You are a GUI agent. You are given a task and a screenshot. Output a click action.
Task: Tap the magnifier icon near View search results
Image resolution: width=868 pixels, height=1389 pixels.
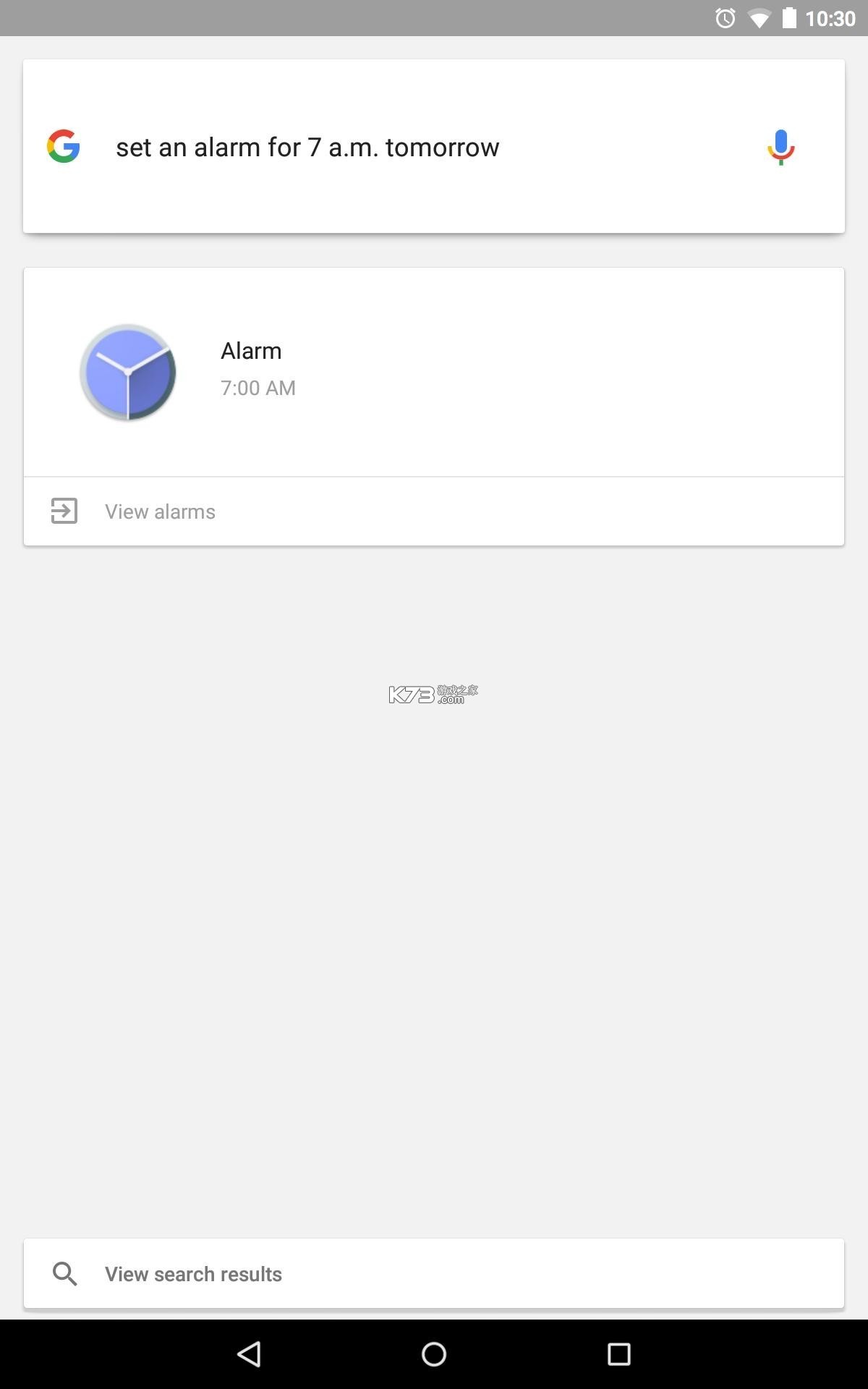[x=65, y=1273]
